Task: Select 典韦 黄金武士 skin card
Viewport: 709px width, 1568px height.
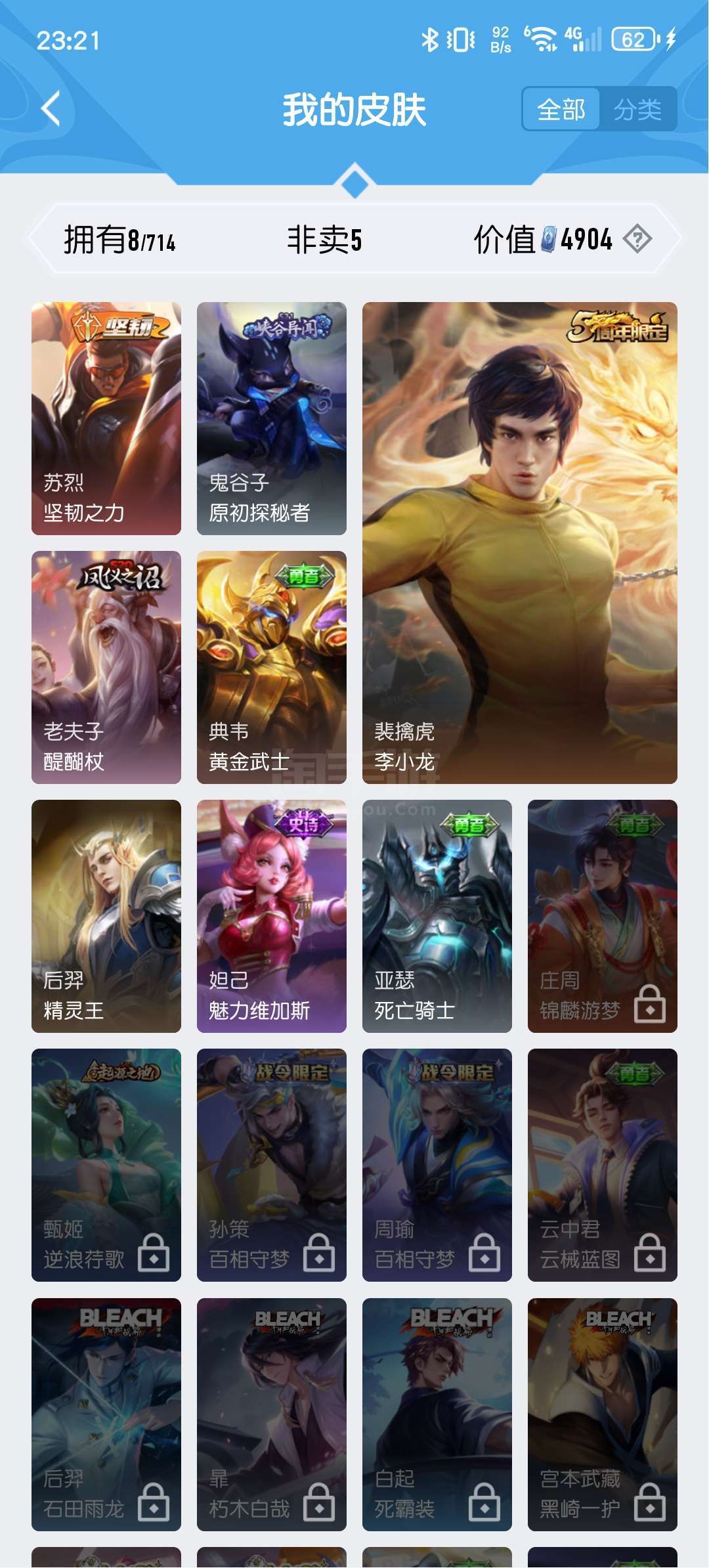Action: pyautogui.click(x=272, y=667)
